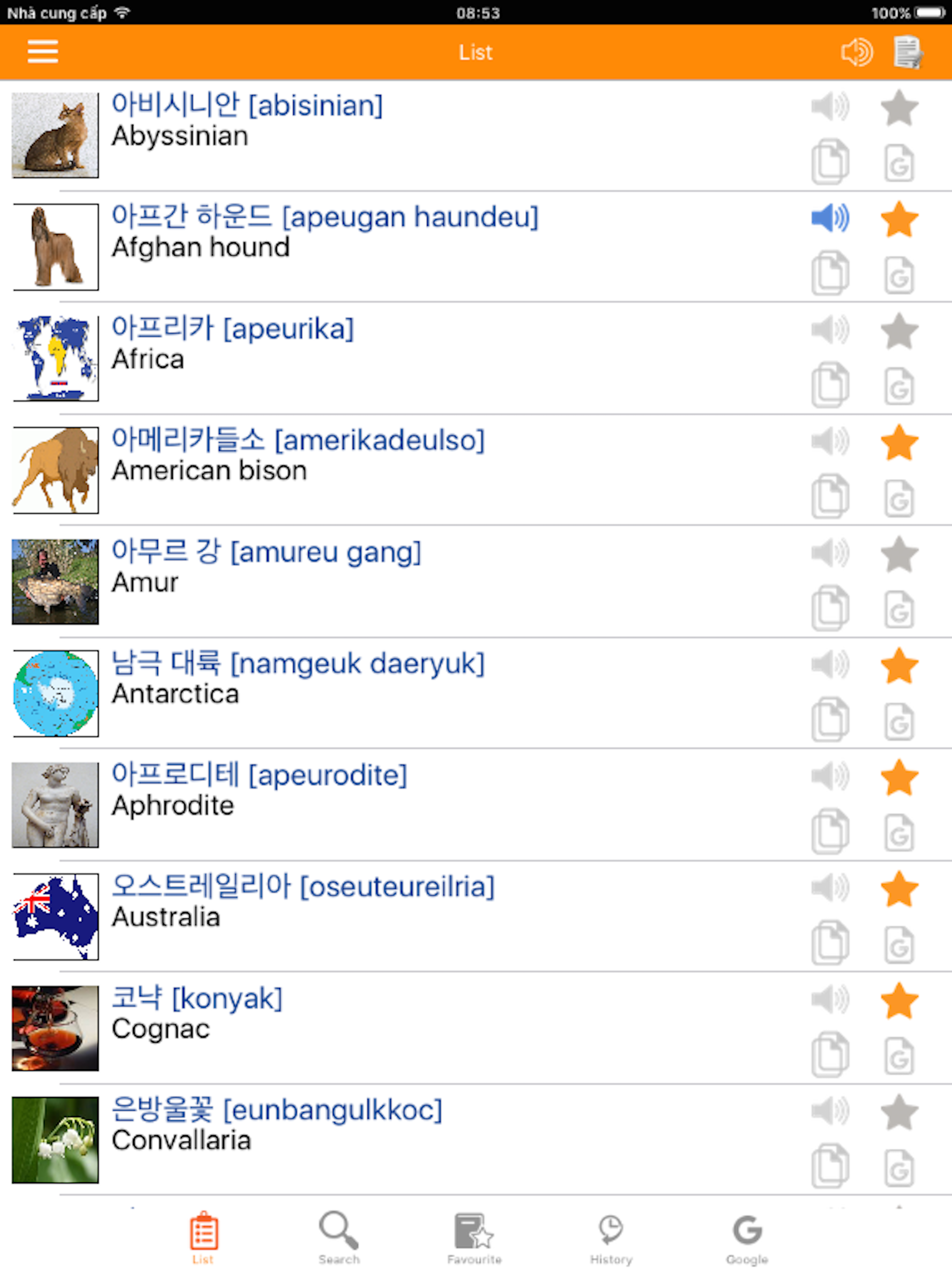Play pronunciation for Afghan hound
Image resolution: width=952 pixels, height=1270 pixels.
tap(829, 218)
